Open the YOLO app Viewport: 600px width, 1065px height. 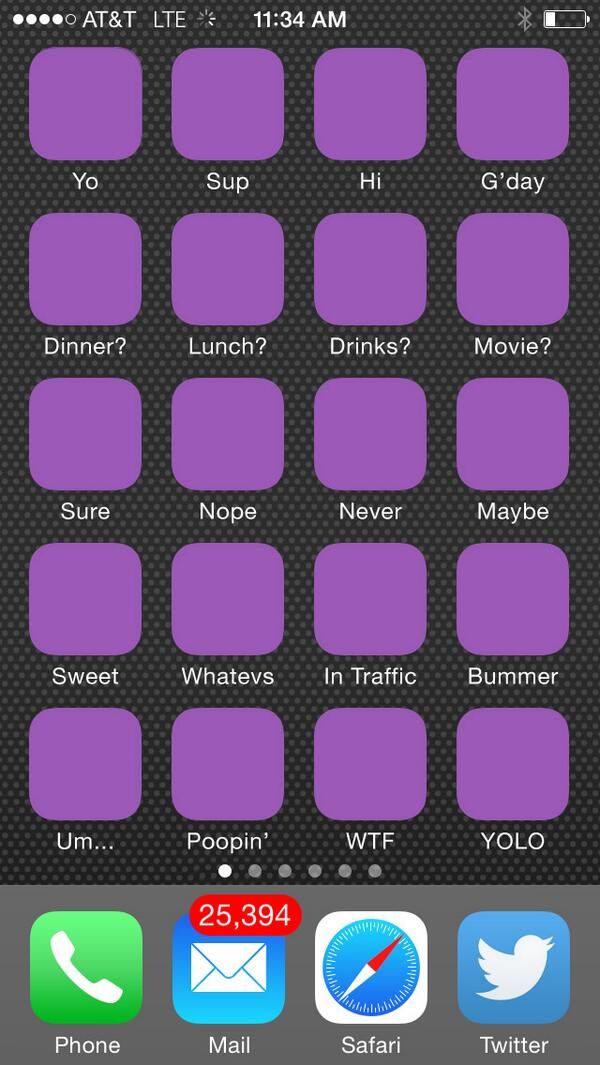513,764
